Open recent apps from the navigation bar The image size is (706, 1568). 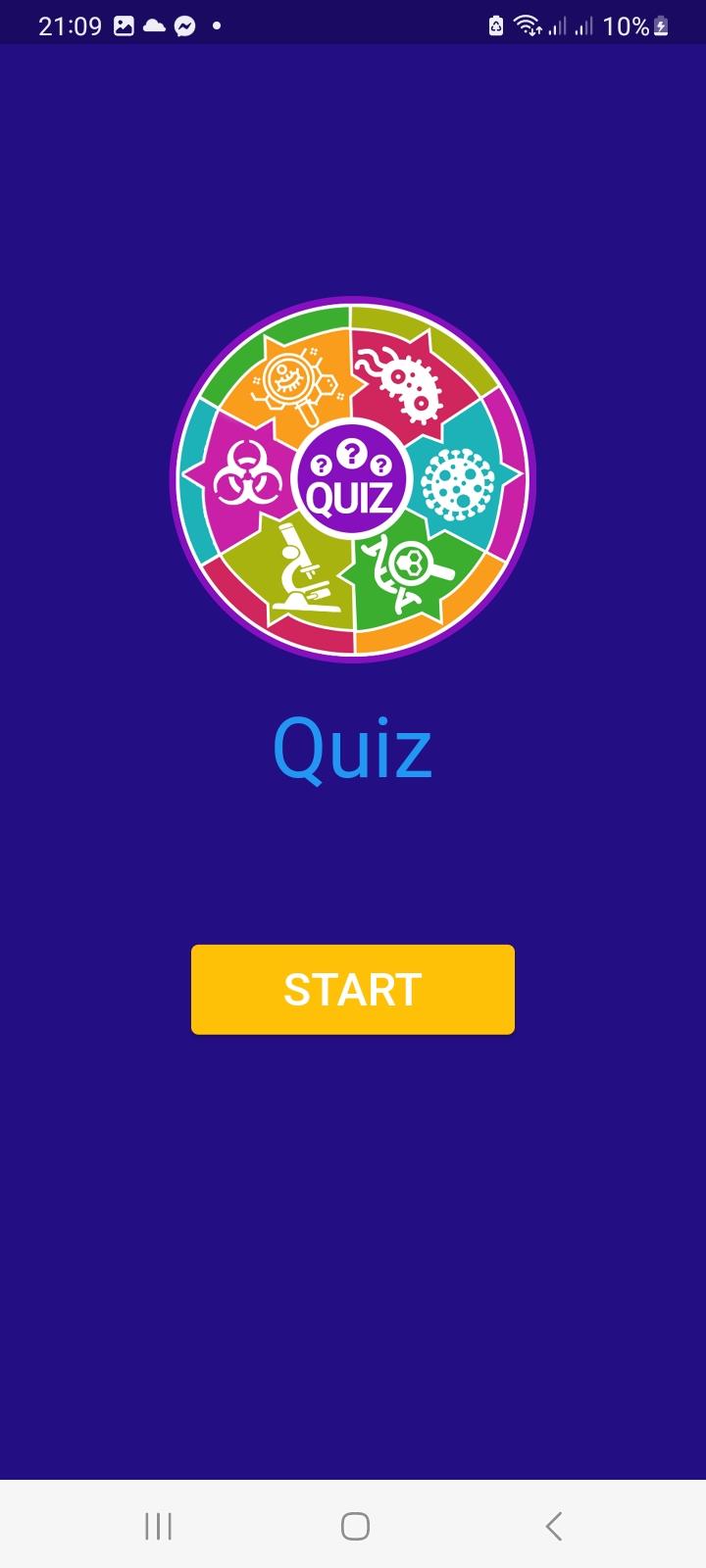point(158,1526)
